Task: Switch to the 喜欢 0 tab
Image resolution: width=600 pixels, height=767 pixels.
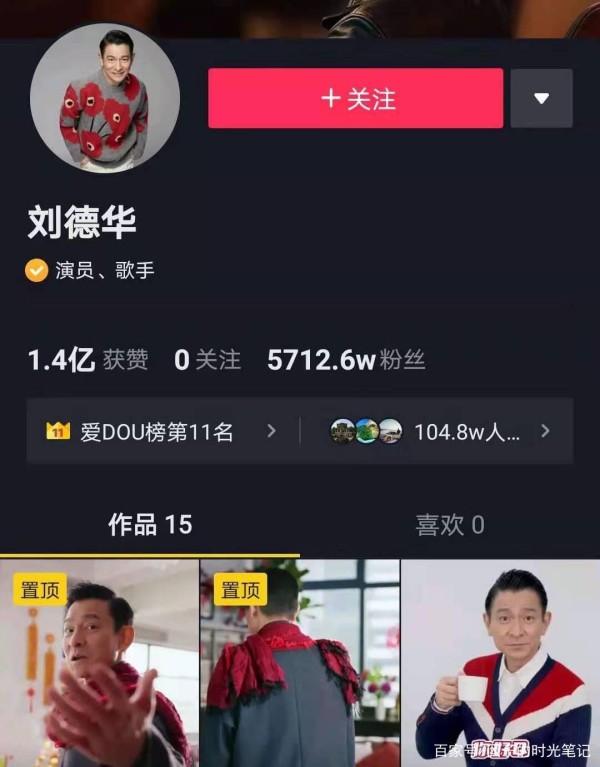Action: 450,524
